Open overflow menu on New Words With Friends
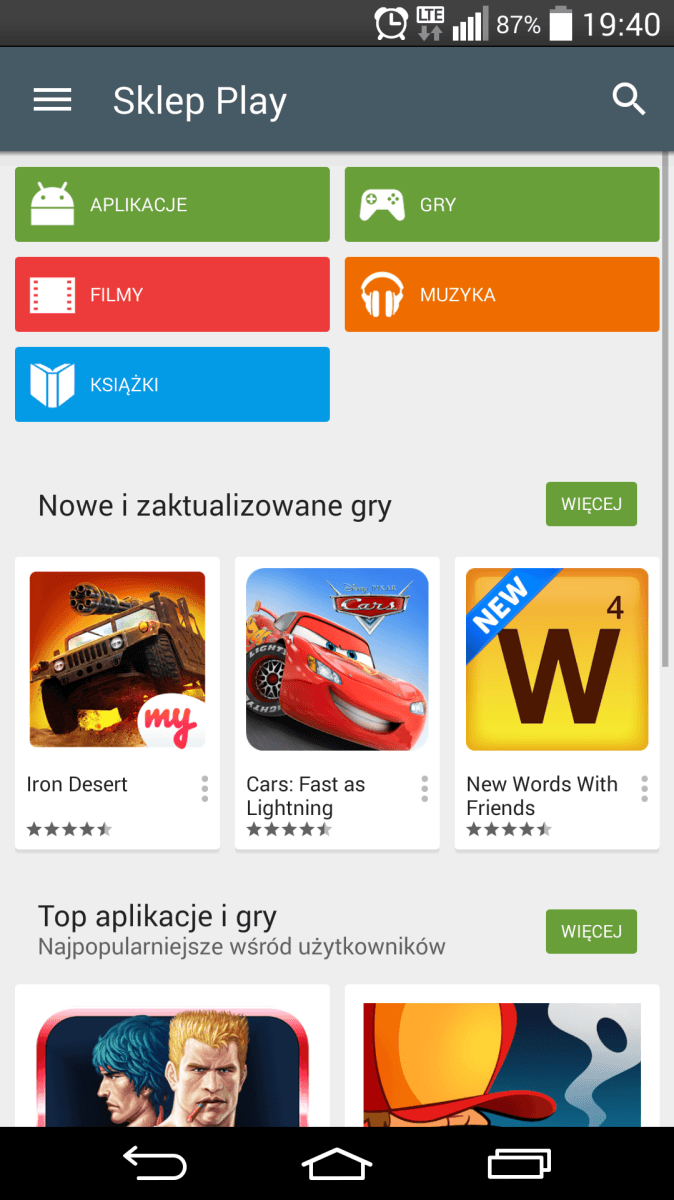Screen dimensions: 674x1200 coord(644,788)
